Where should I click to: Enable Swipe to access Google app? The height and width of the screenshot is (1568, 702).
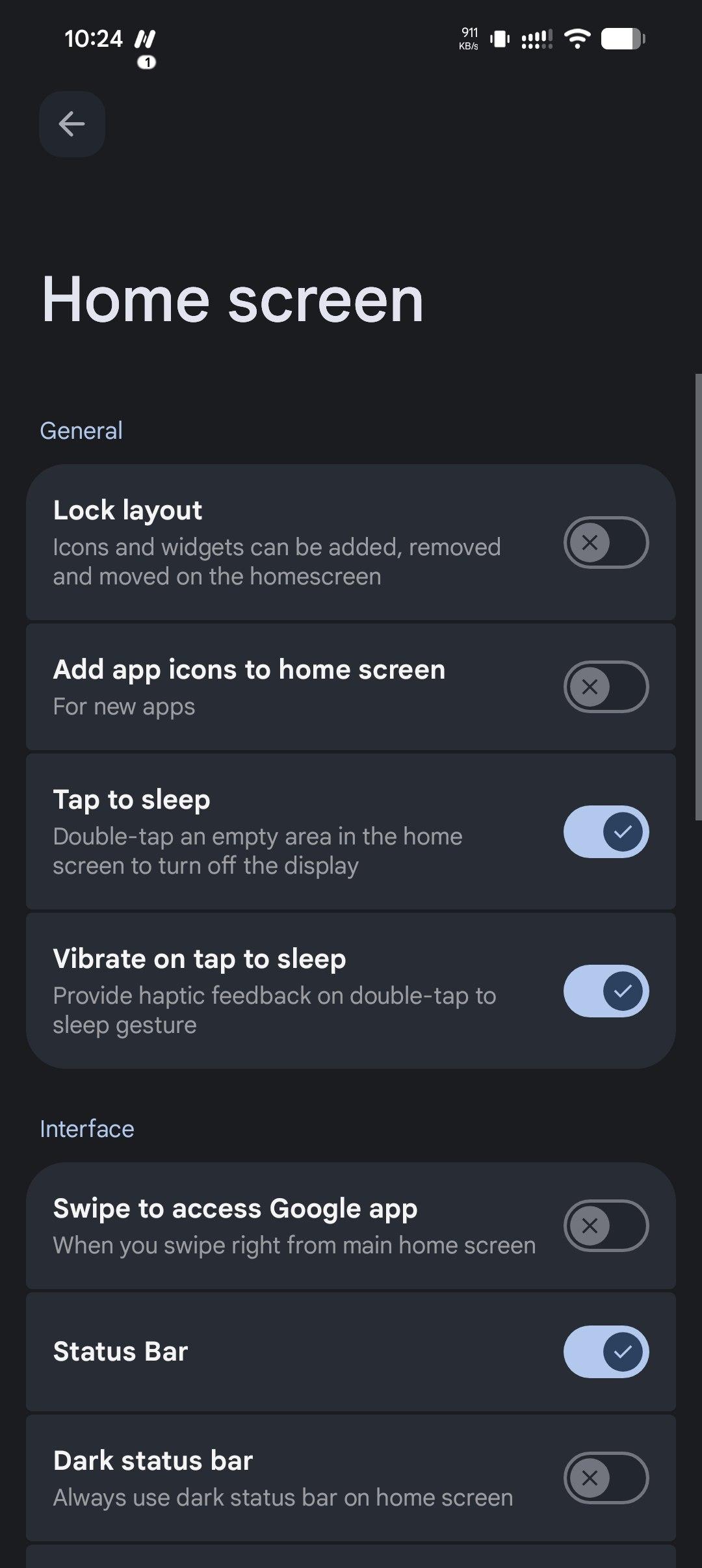click(605, 1225)
